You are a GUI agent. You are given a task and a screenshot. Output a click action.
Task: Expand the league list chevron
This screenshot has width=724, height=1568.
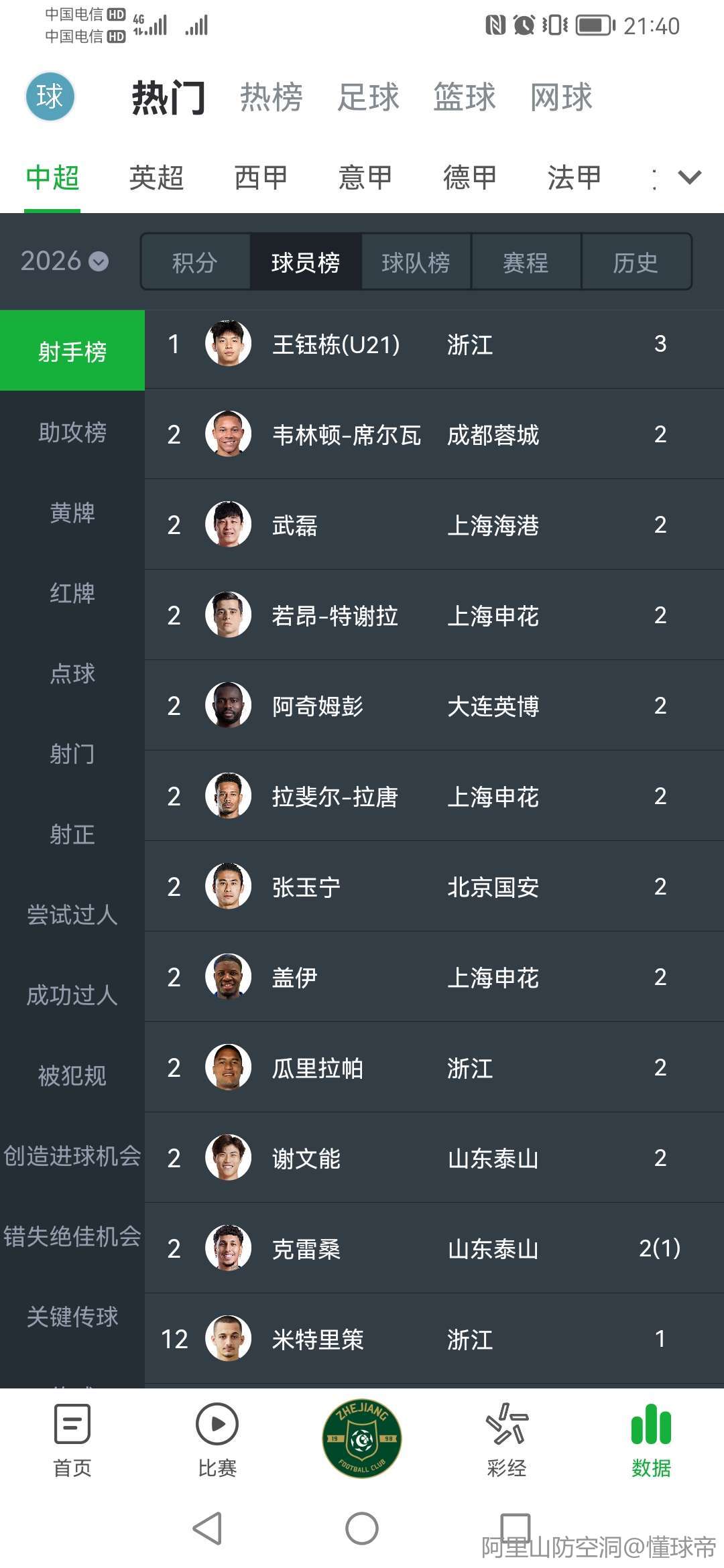(689, 178)
